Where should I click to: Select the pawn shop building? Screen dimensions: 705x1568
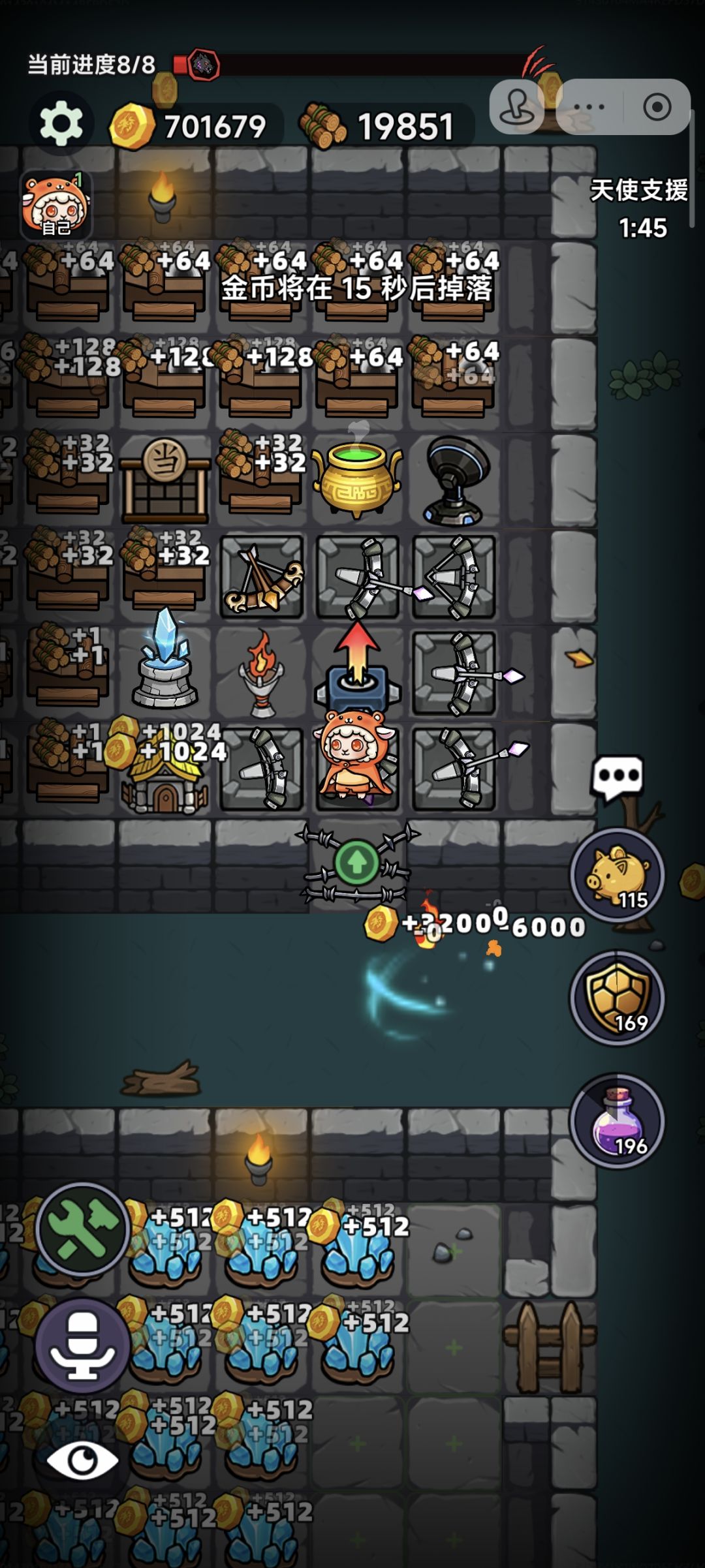165,480
